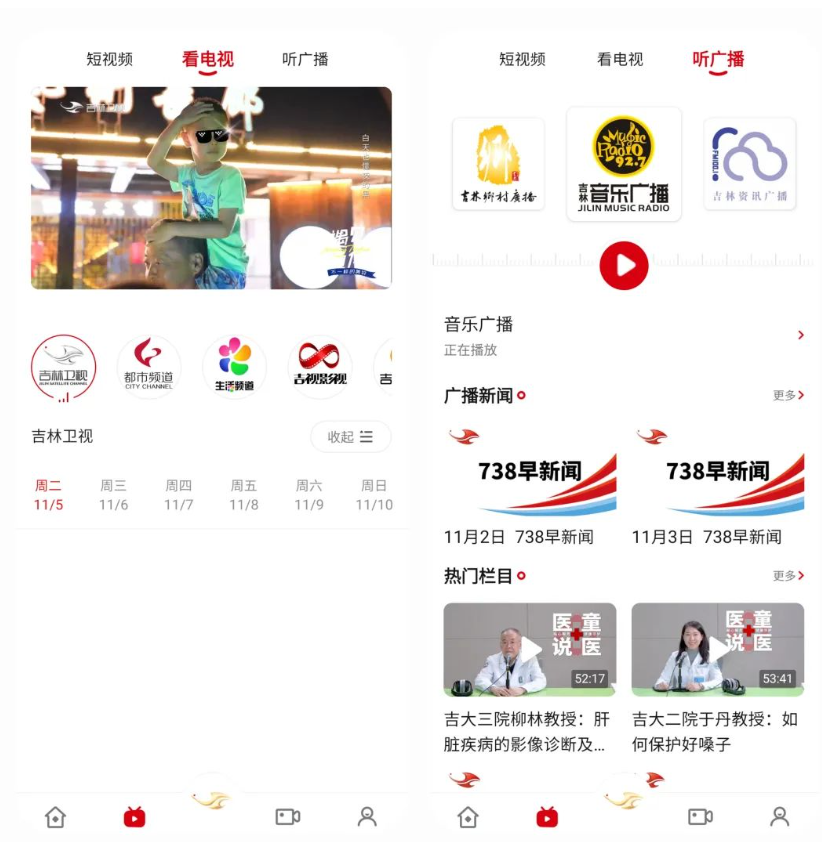The height and width of the screenshot is (842, 822).
Task: Choose 周三 11/6 in the schedule
Action: pos(113,494)
